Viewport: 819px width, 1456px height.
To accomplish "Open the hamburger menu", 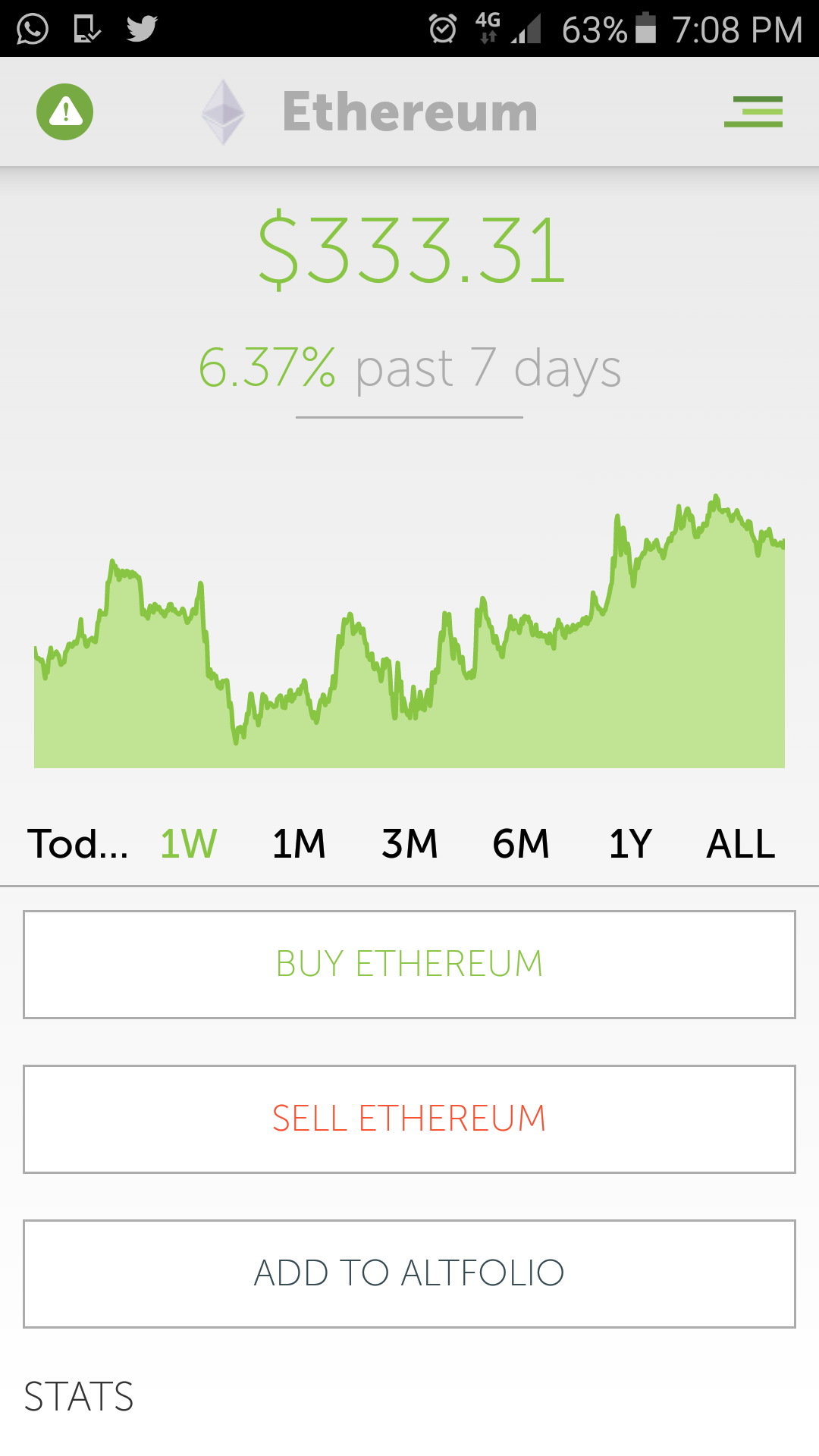I will 753,112.
